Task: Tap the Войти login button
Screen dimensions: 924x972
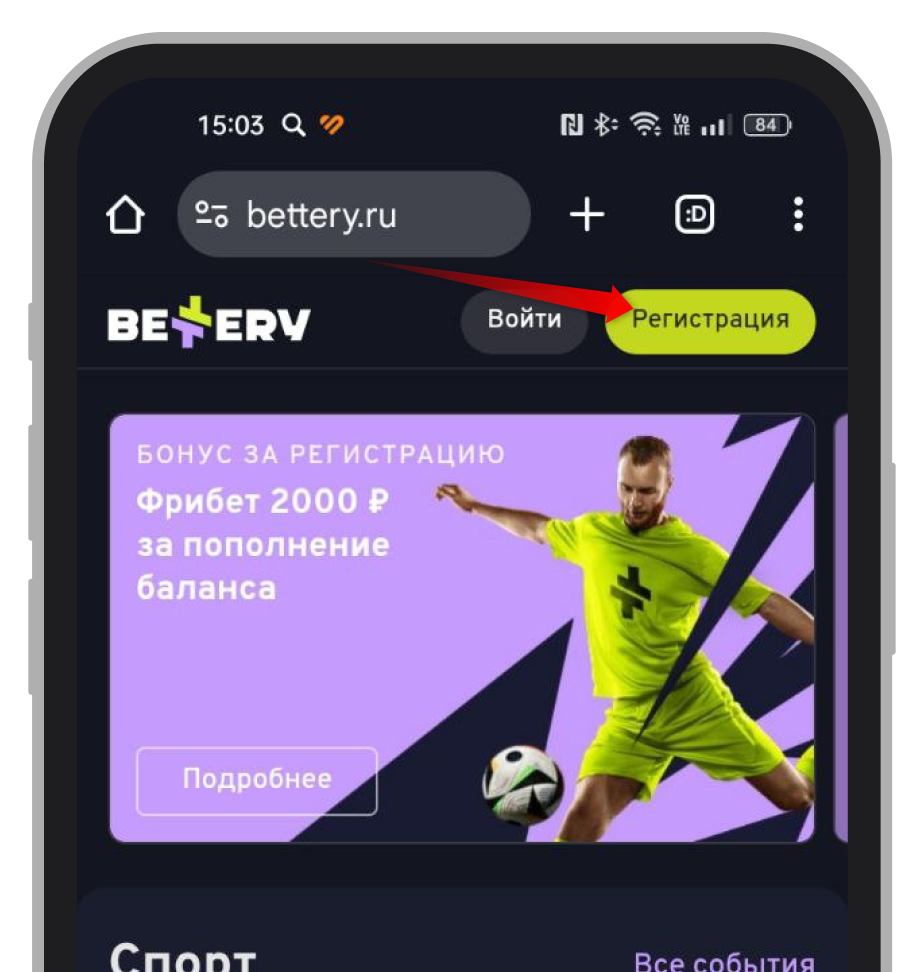Action: point(524,320)
